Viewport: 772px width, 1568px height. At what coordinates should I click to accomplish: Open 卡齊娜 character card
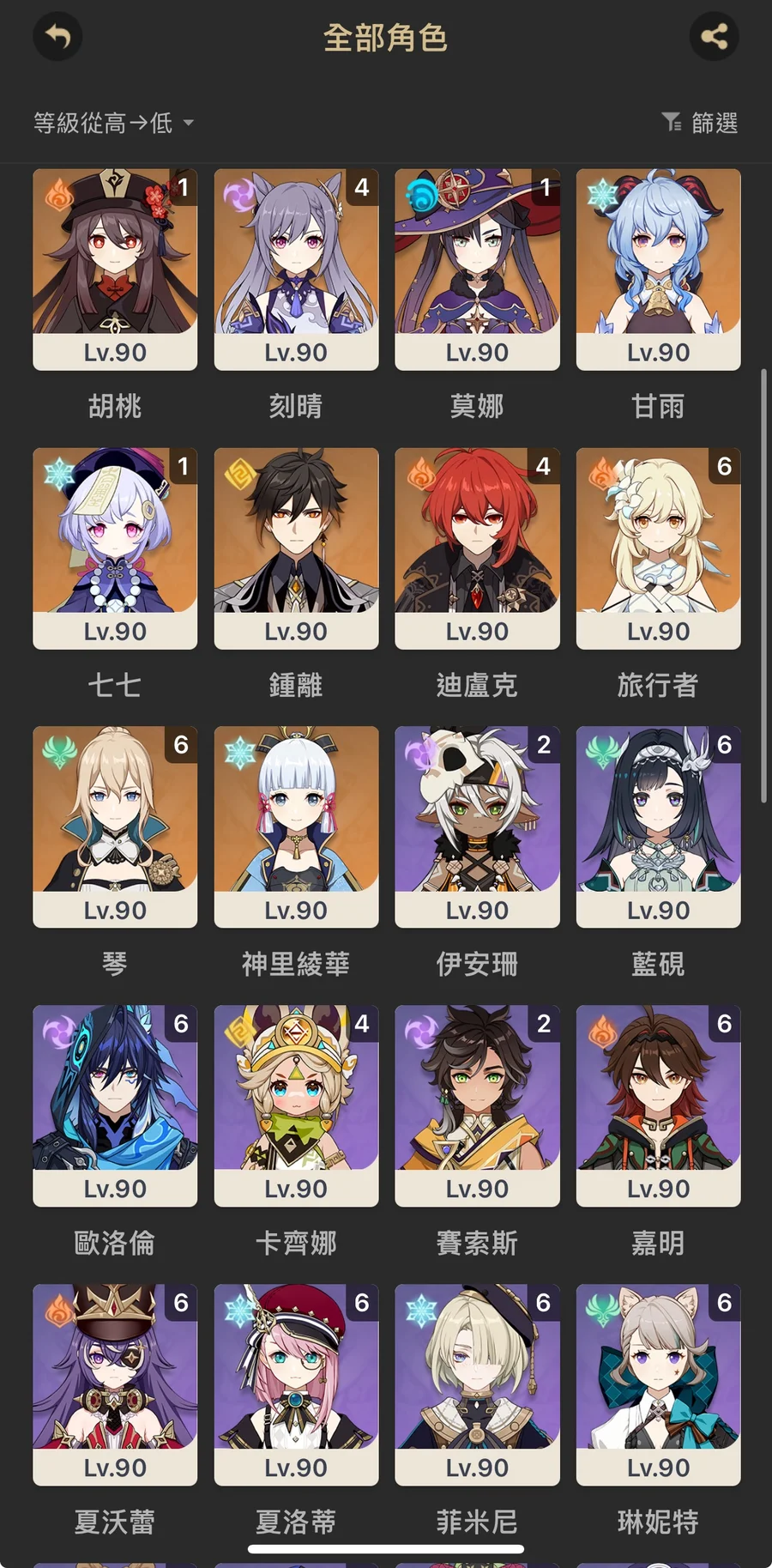pyautogui.click(x=296, y=1105)
